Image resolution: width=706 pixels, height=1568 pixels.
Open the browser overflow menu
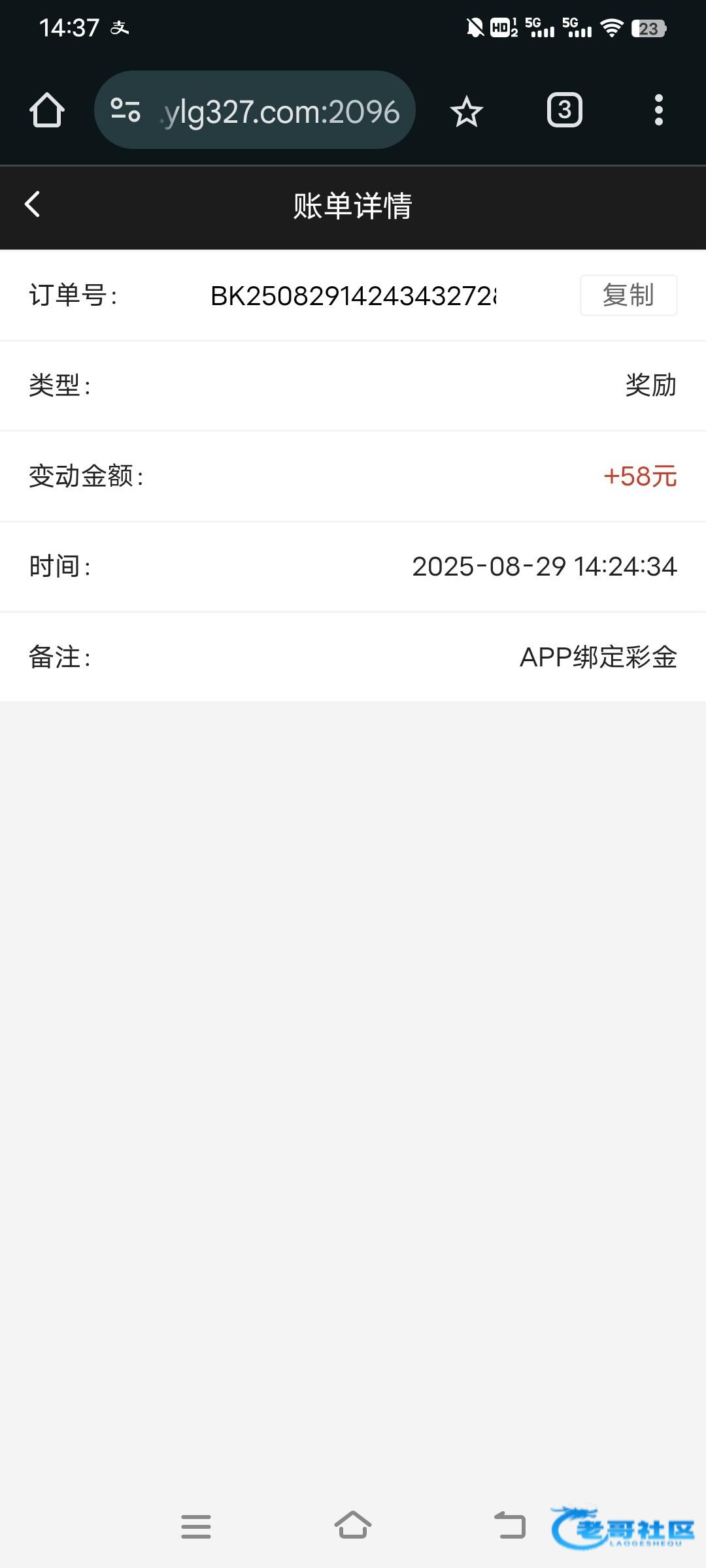pyautogui.click(x=658, y=110)
